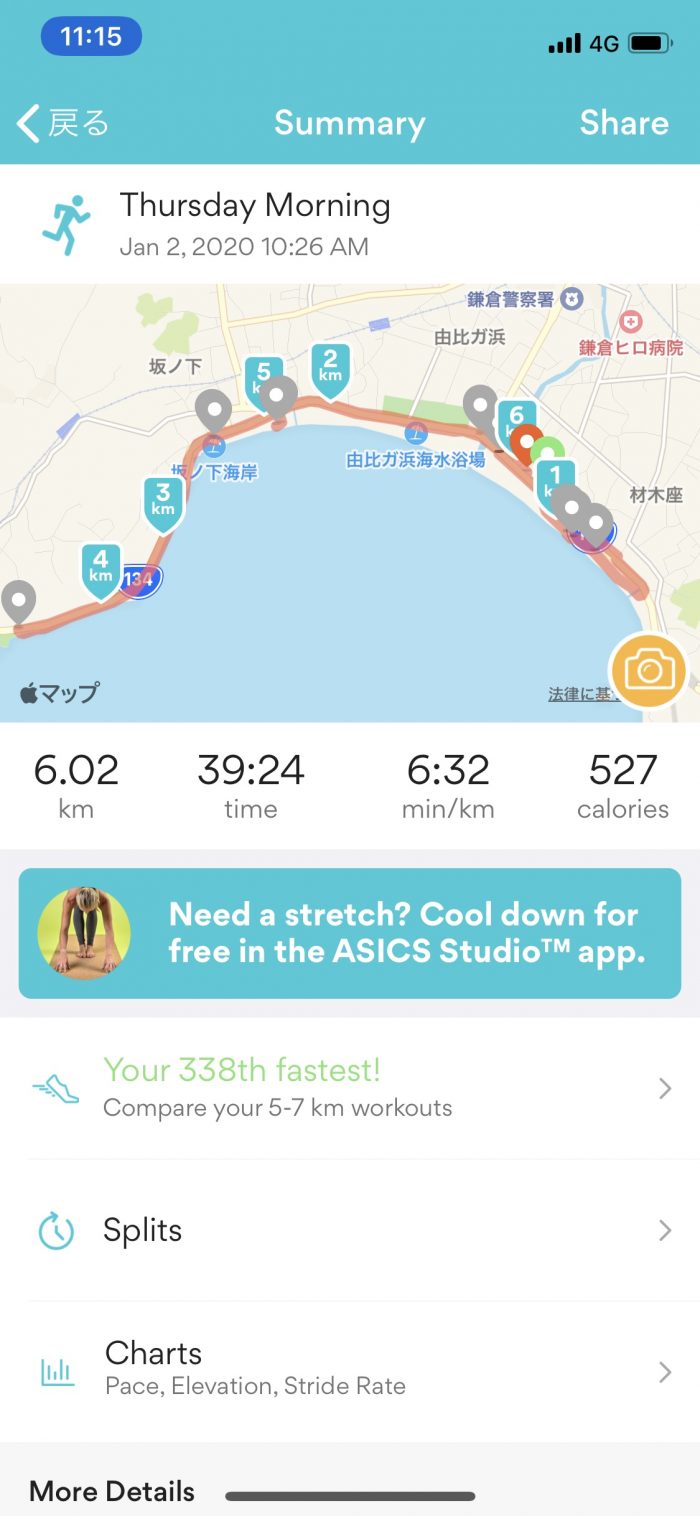Open the ASICS Studio cool down banner
This screenshot has width=700, height=1516.
[350, 932]
